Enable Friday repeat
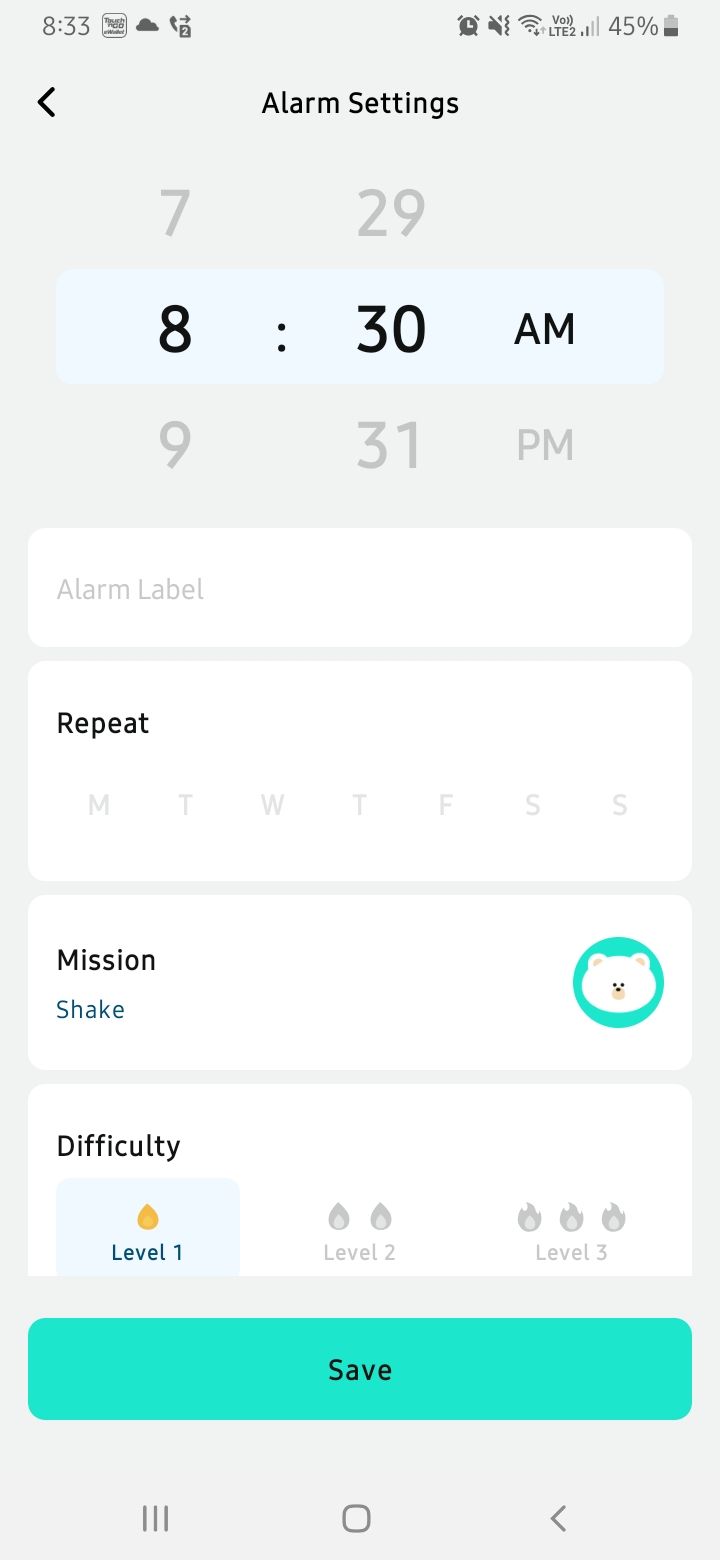720x1560 pixels. coord(445,804)
